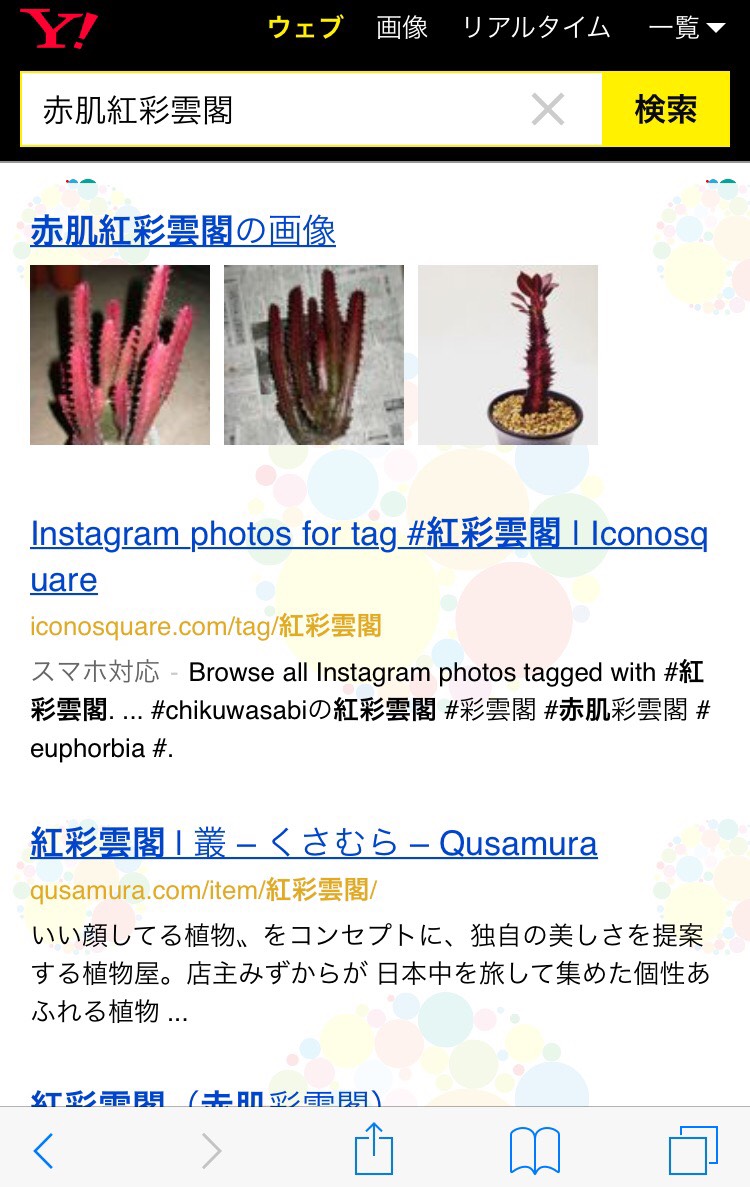Expand the 一覧 dropdown menu
This screenshot has height=1187, width=750.
pos(686,28)
